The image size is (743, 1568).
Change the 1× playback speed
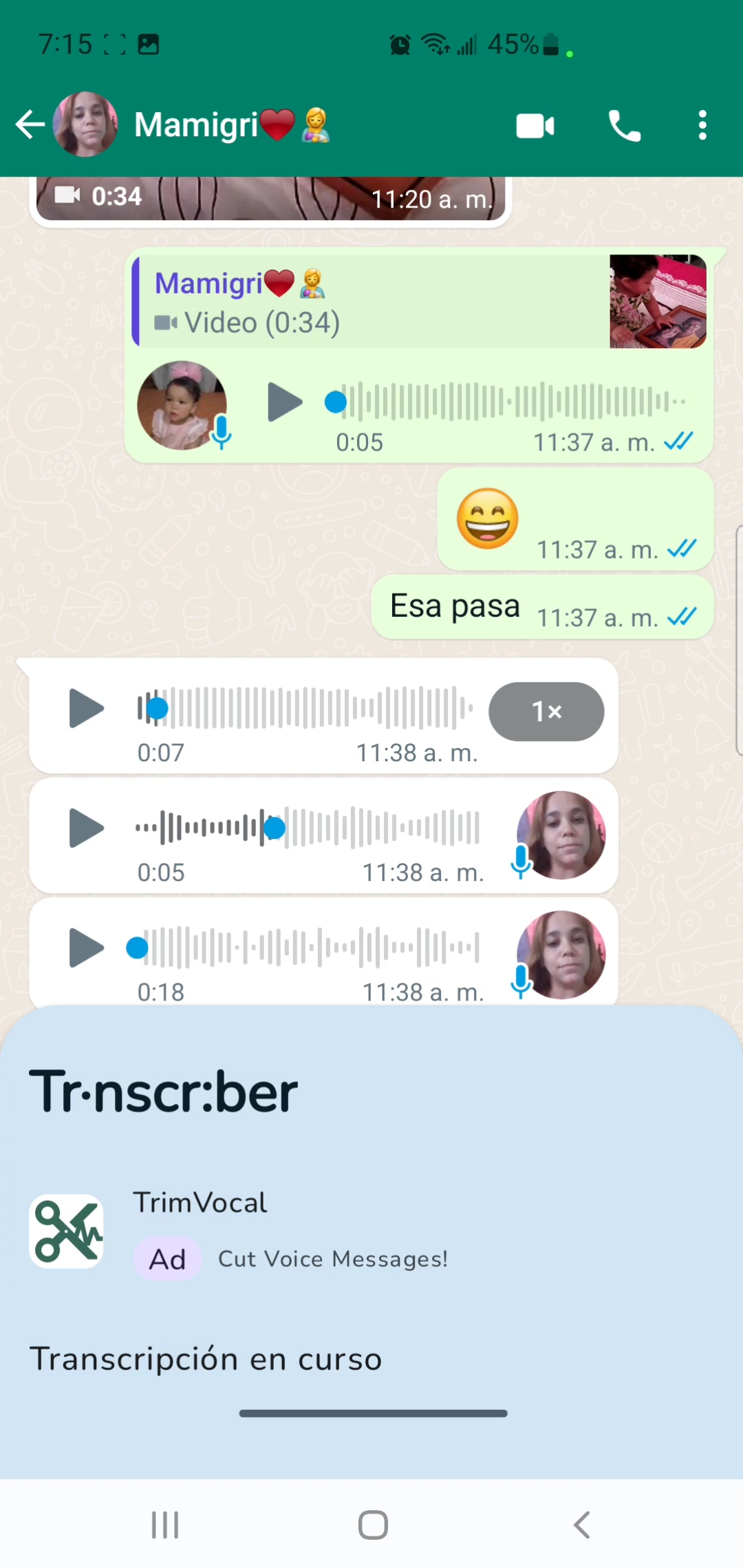pyautogui.click(x=546, y=711)
